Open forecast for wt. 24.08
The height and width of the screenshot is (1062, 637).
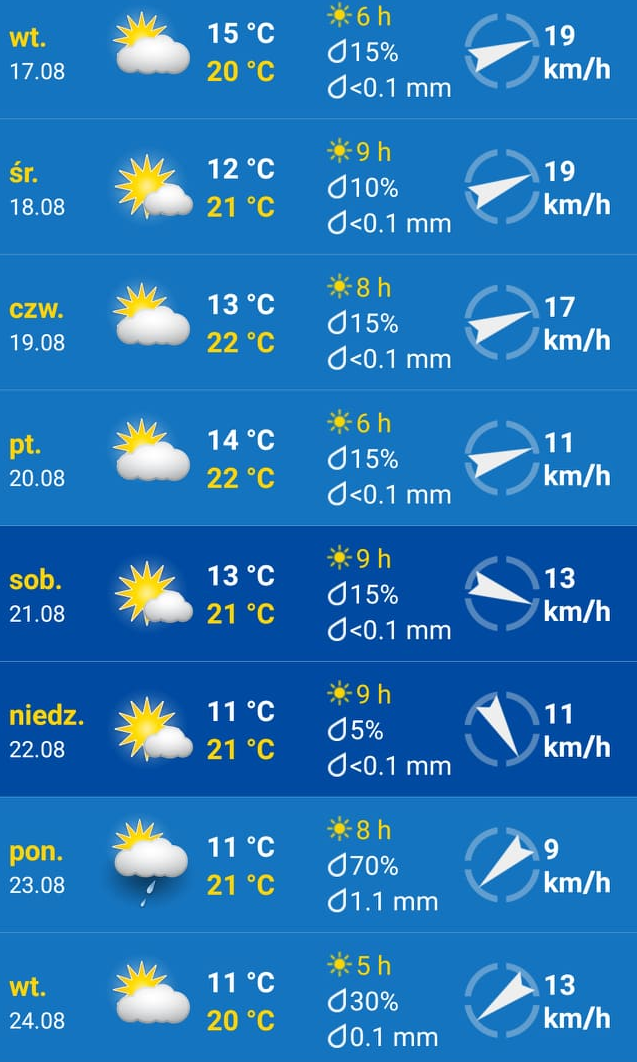coord(318,1000)
